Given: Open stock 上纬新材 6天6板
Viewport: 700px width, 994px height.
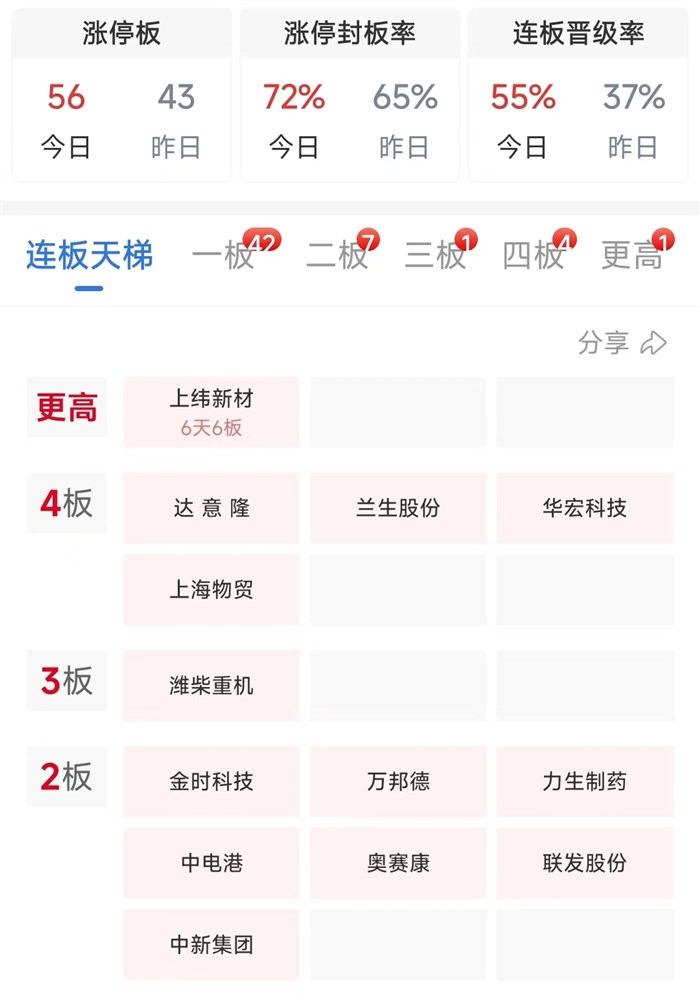Looking at the screenshot, I should coord(211,412).
